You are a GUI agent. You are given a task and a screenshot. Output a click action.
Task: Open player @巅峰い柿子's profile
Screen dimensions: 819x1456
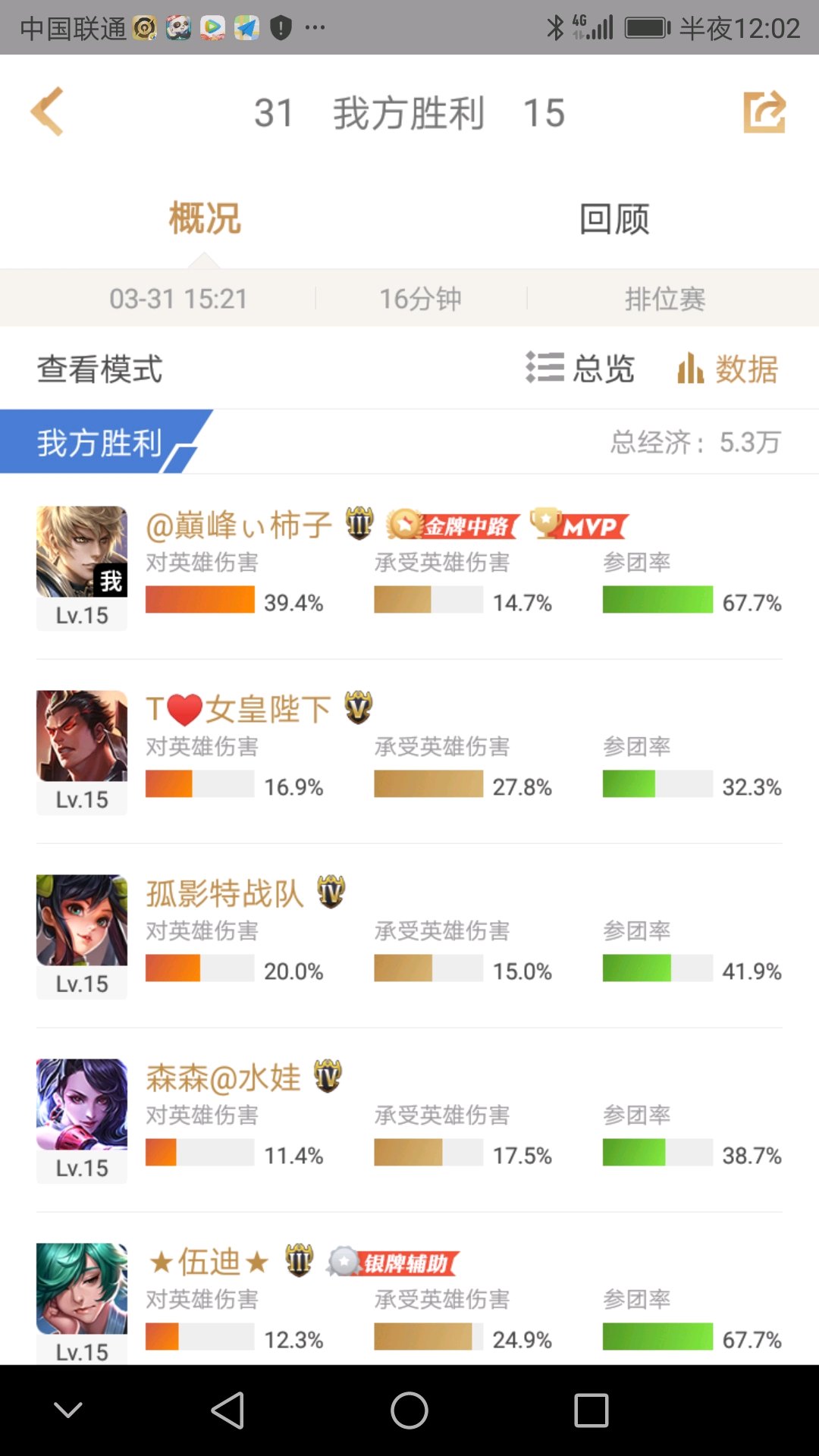tap(409, 567)
